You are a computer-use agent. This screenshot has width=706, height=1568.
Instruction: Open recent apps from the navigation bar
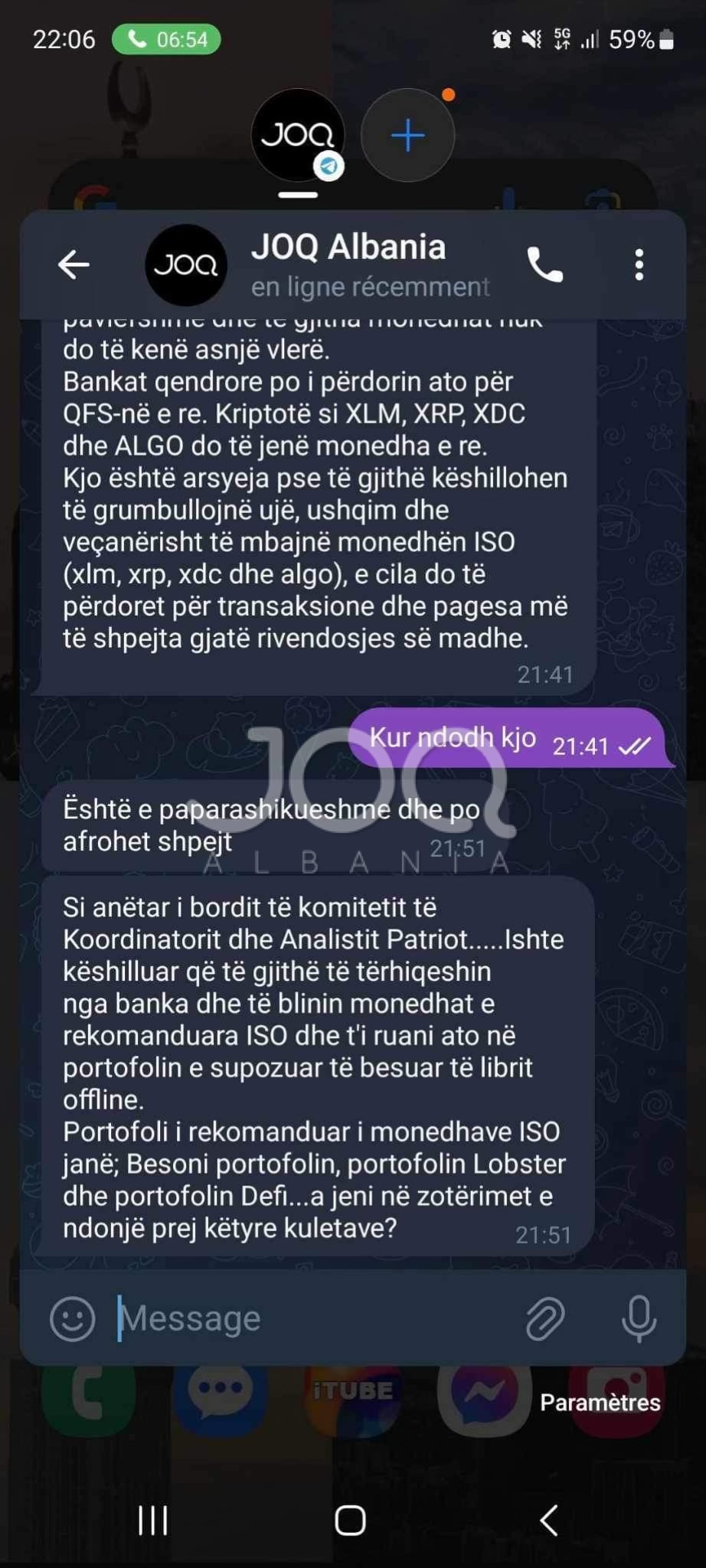[x=153, y=1521]
